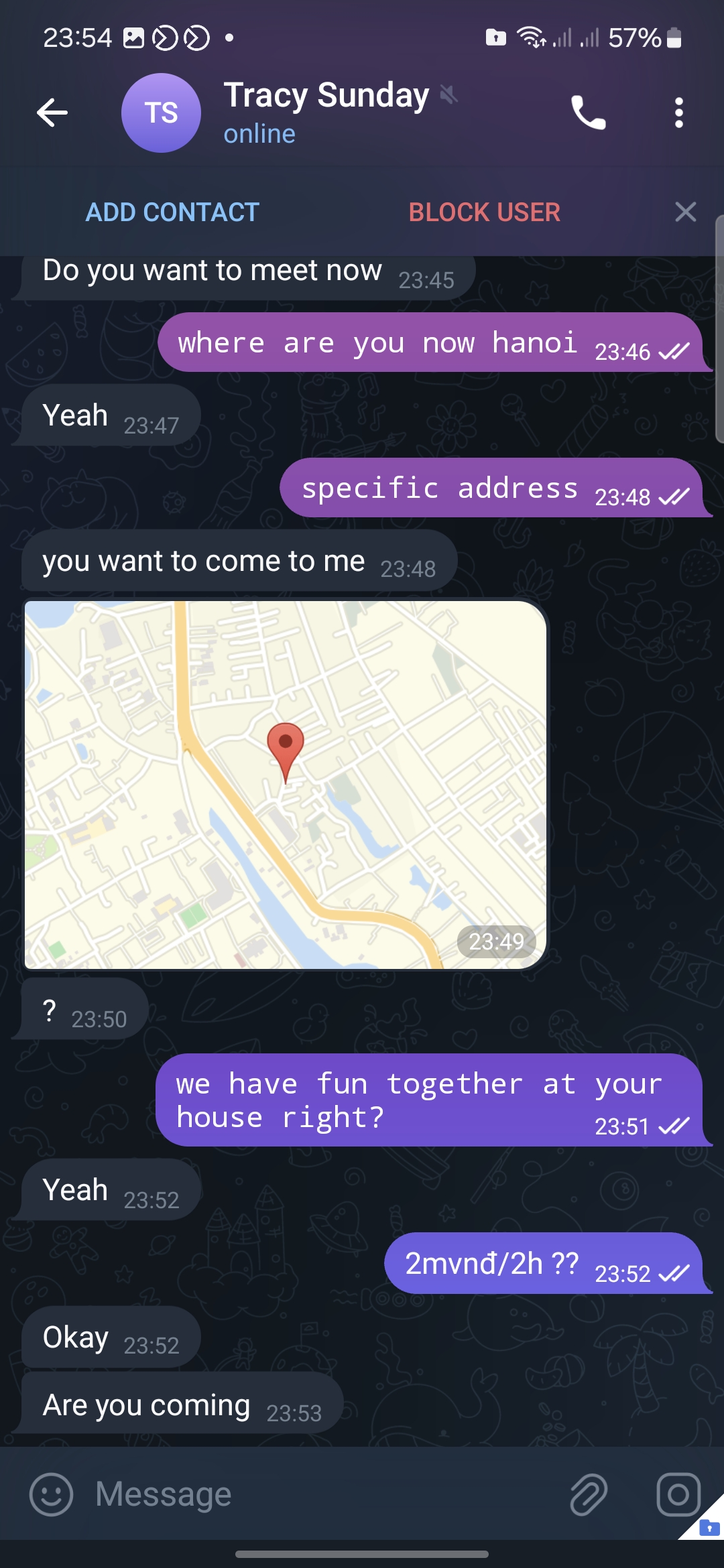This screenshot has height=1568, width=724.
Task: Go back to the chat list
Action: [52, 113]
